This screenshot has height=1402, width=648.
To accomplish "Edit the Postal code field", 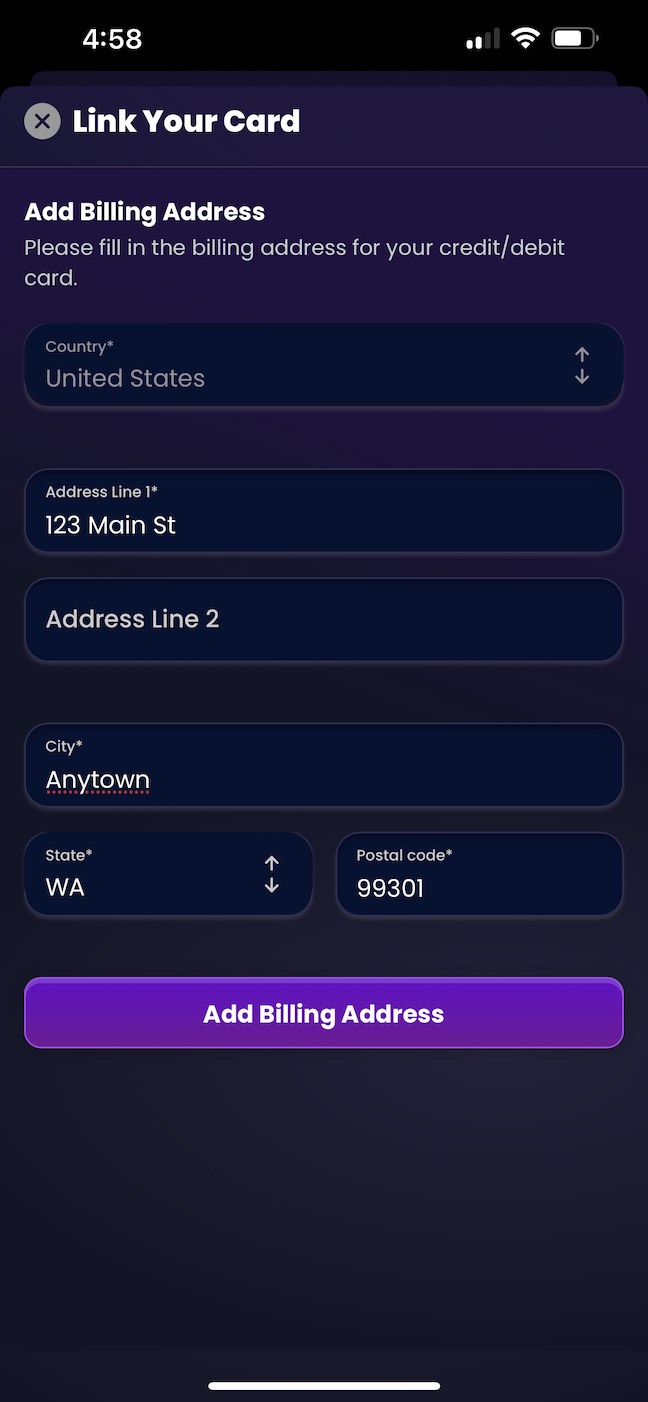I will pyautogui.click(x=479, y=874).
